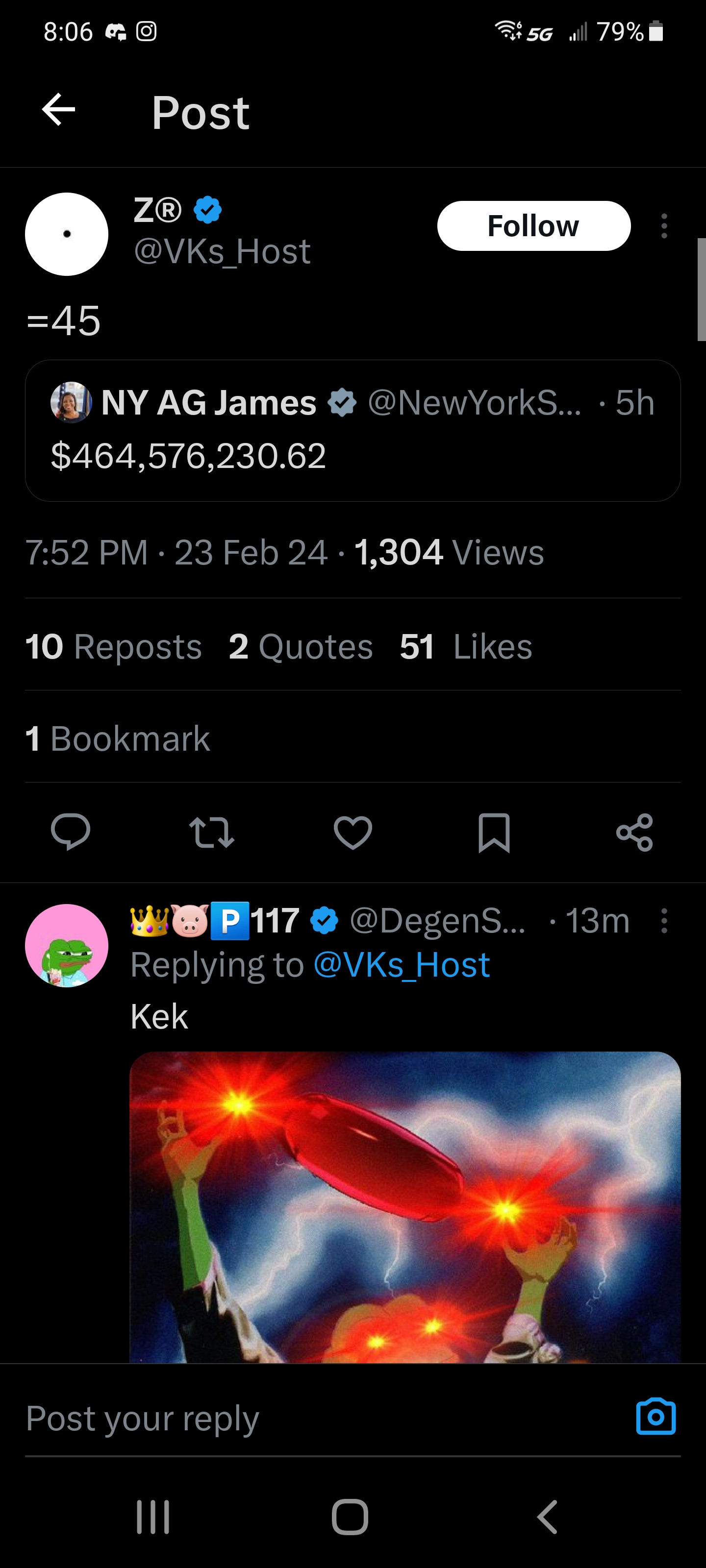
Task: Tap the Post your reply field
Action: click(x=304, y=1418)
